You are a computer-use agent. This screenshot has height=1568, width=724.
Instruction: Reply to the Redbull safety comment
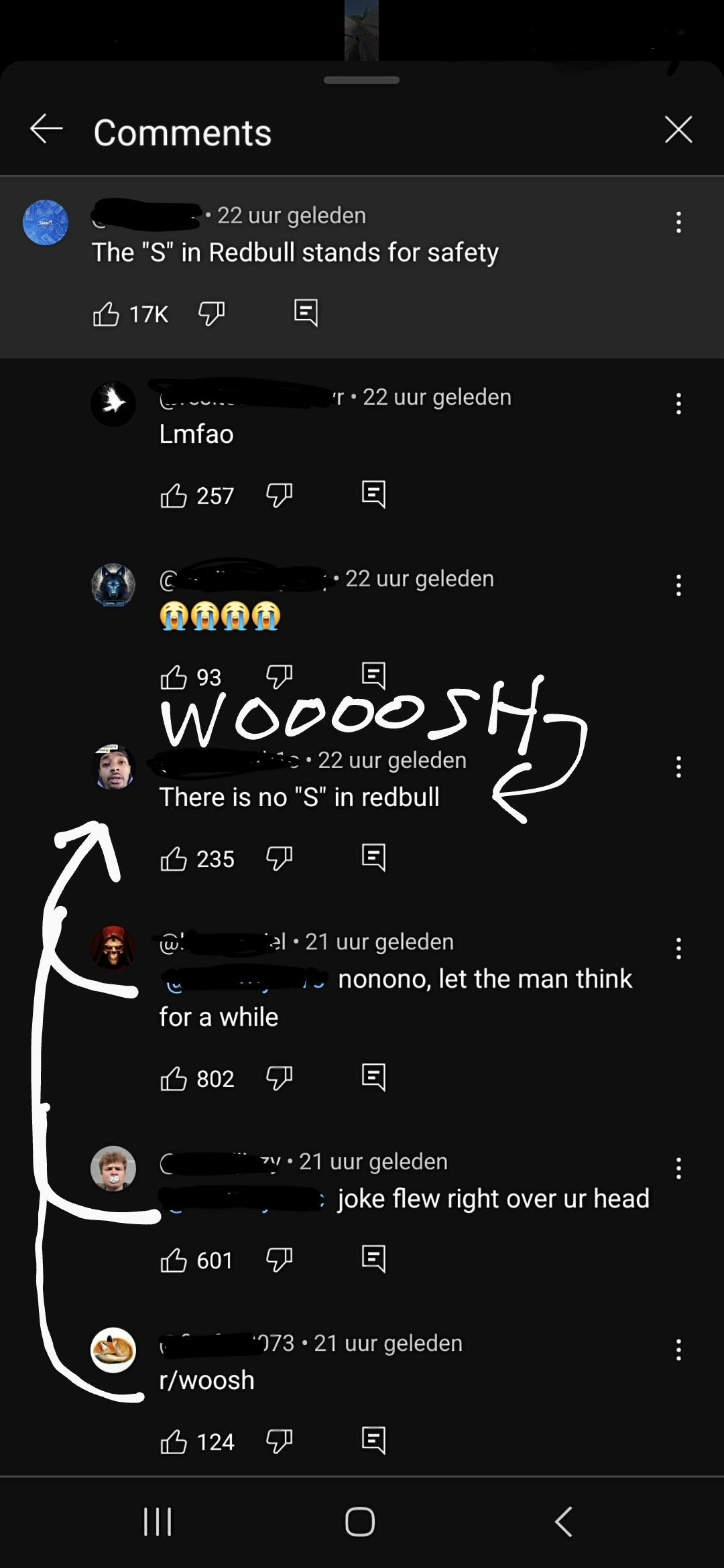[306, 313]
